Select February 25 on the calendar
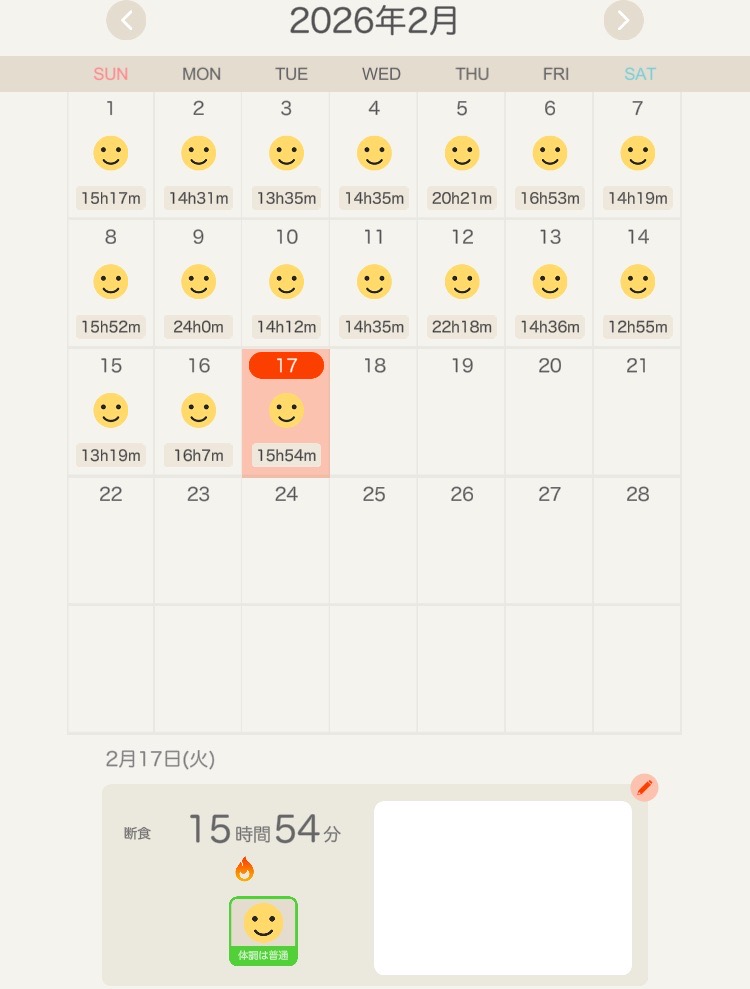Image resolution: width=750 pixels, height=989 pixels. pyautogui.click(x=374, y=540)
